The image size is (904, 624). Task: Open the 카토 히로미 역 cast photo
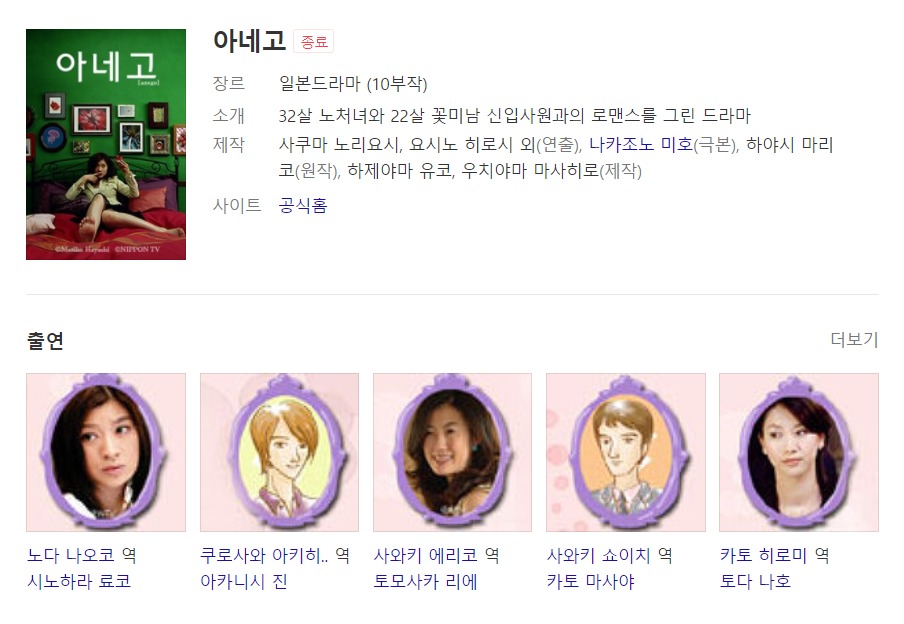coord(798,452)
